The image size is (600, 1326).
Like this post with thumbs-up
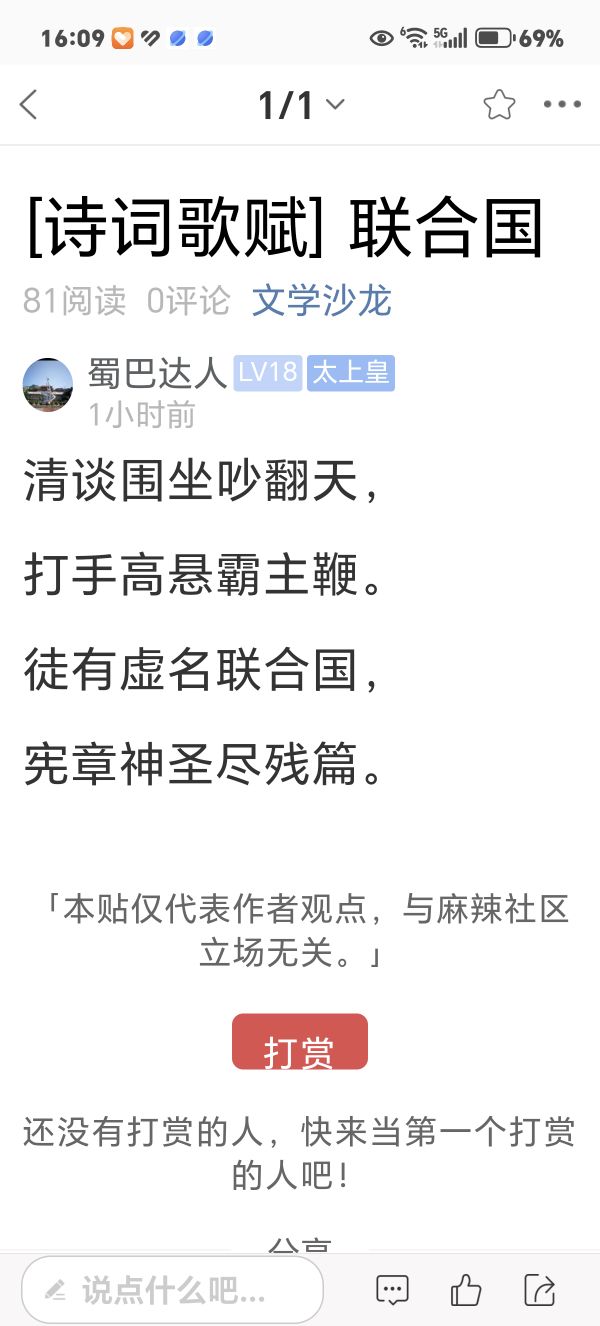click(466, 1290)
